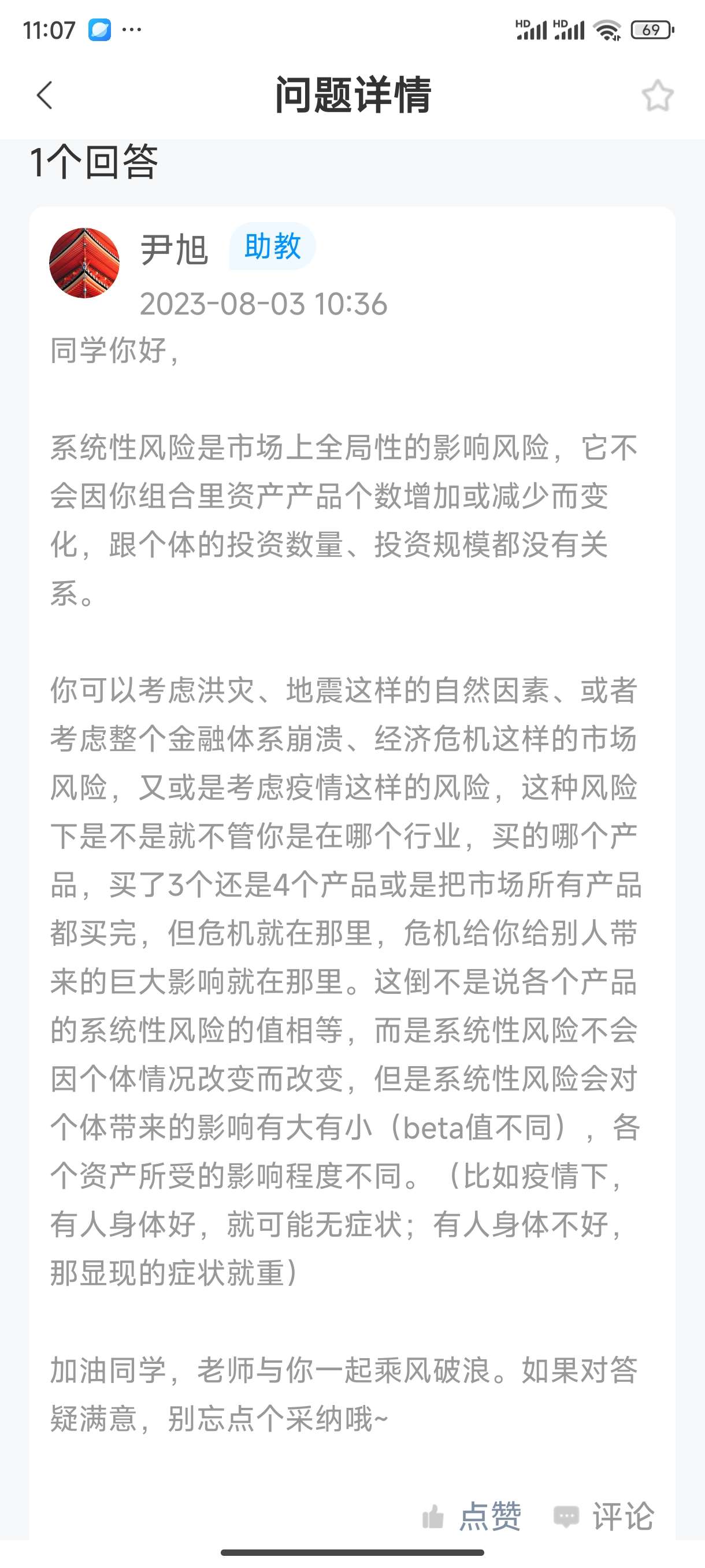Image resolution: width=705 pixels, height=1568 pixels.
Task: Like the answer with 点赞
Action: pyautogui.click(x=472, y=1515)
